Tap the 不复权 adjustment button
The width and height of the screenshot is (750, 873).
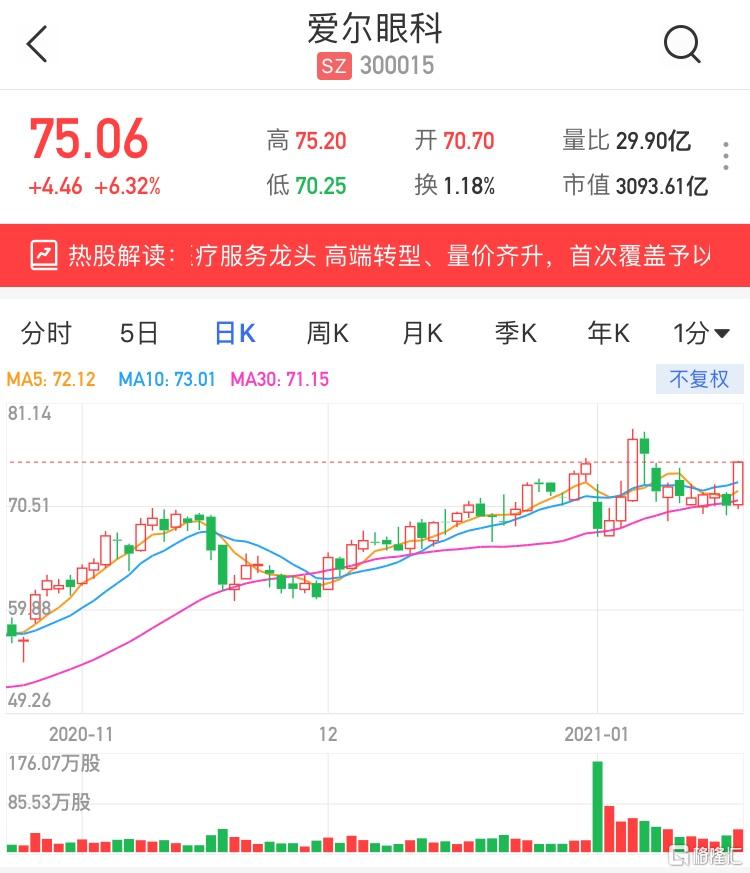coord(699,380)
